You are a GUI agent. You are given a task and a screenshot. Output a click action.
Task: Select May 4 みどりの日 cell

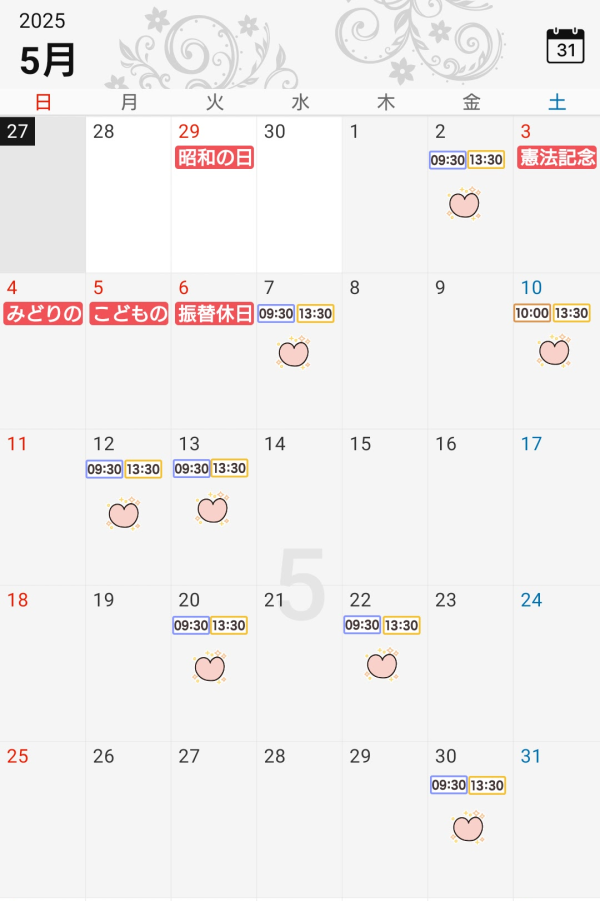[x=42, y=350]
